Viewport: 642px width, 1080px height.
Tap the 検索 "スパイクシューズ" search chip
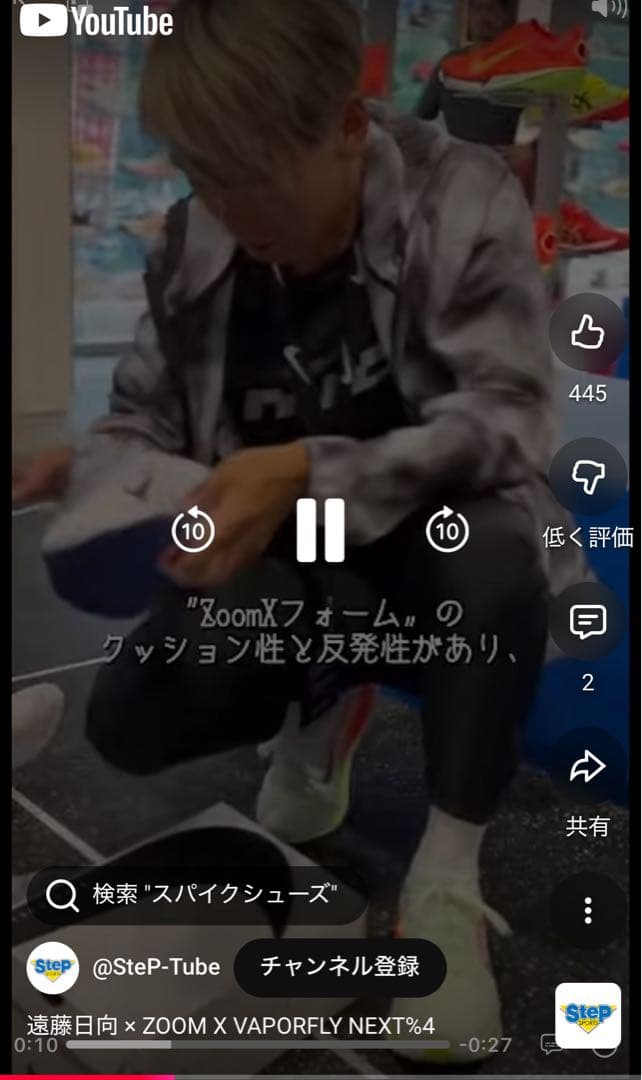point(197,895)
